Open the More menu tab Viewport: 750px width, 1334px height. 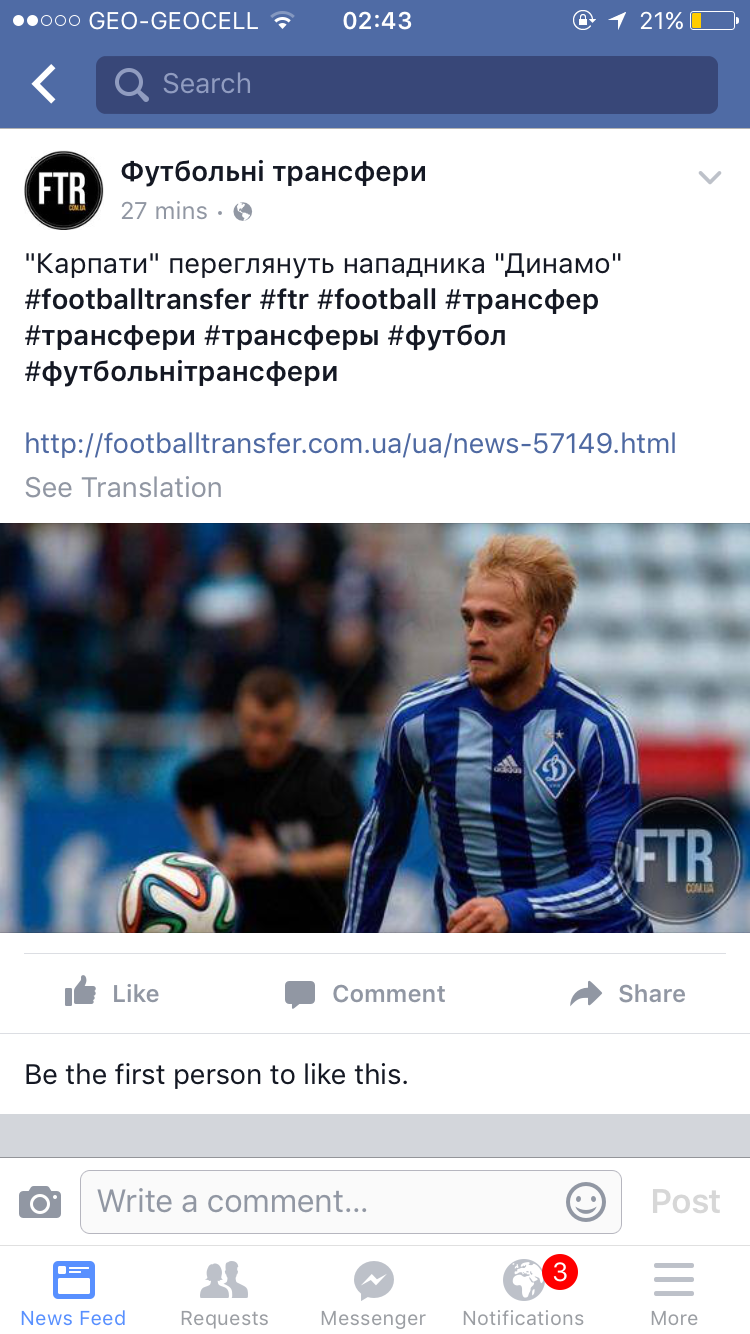click(x=674, y=1294)
